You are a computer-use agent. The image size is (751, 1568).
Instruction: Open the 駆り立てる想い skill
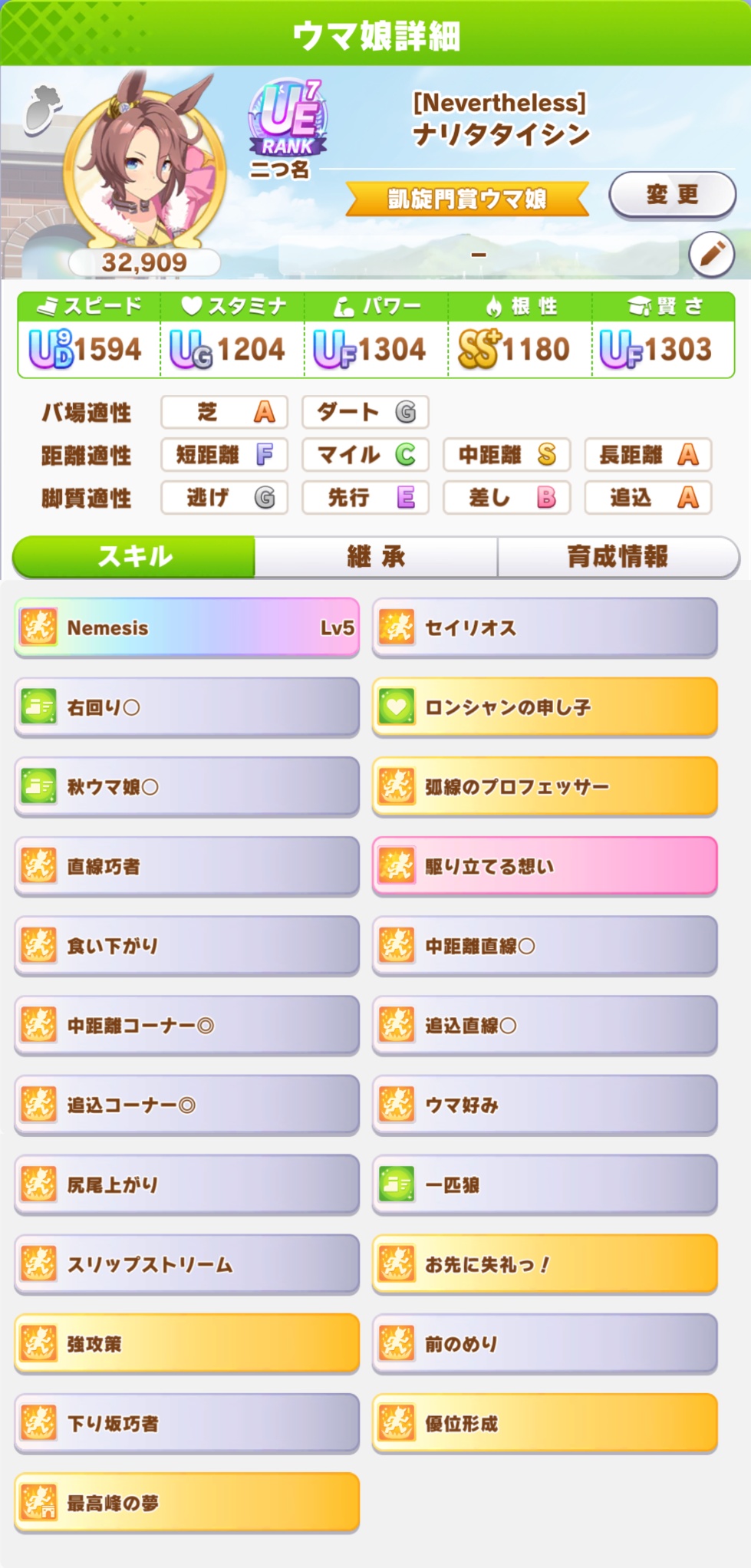tap(545, 866)
